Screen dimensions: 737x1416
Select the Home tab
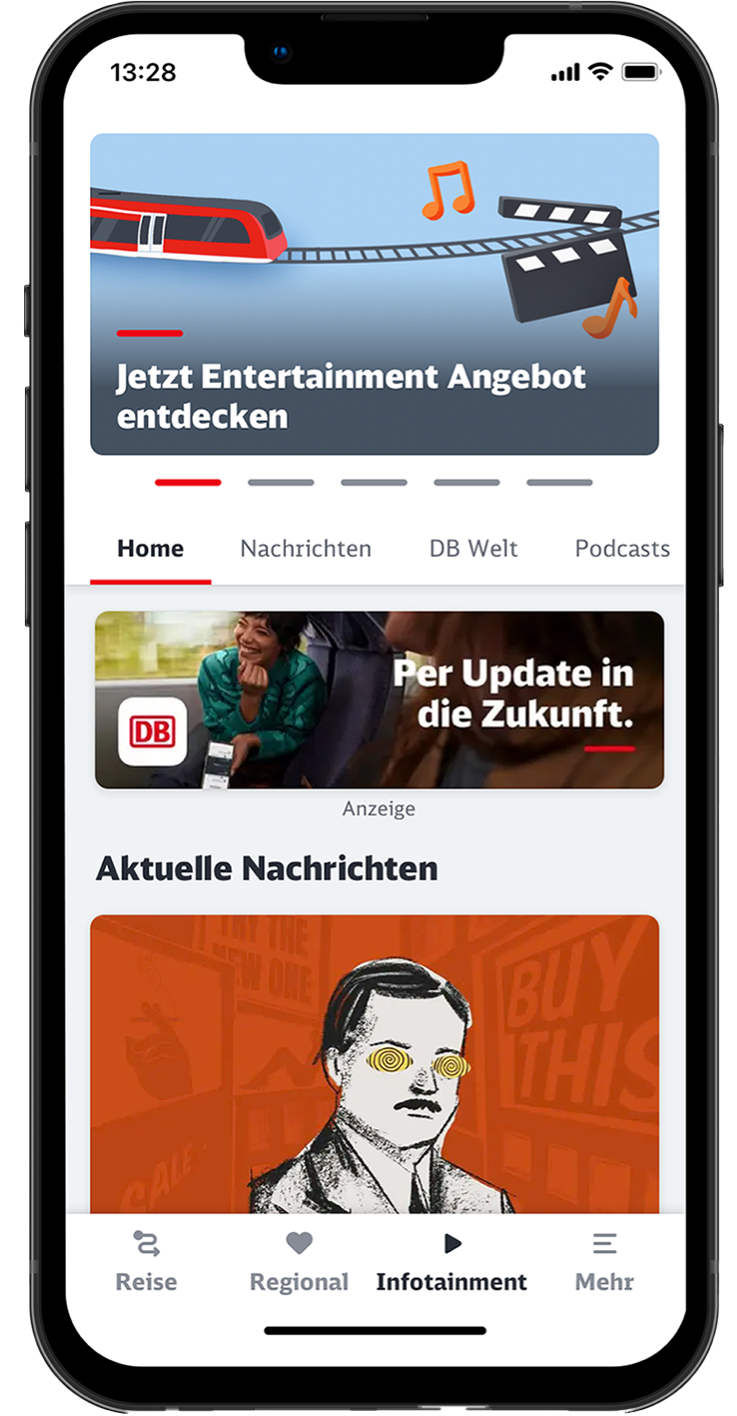(150, 549)
